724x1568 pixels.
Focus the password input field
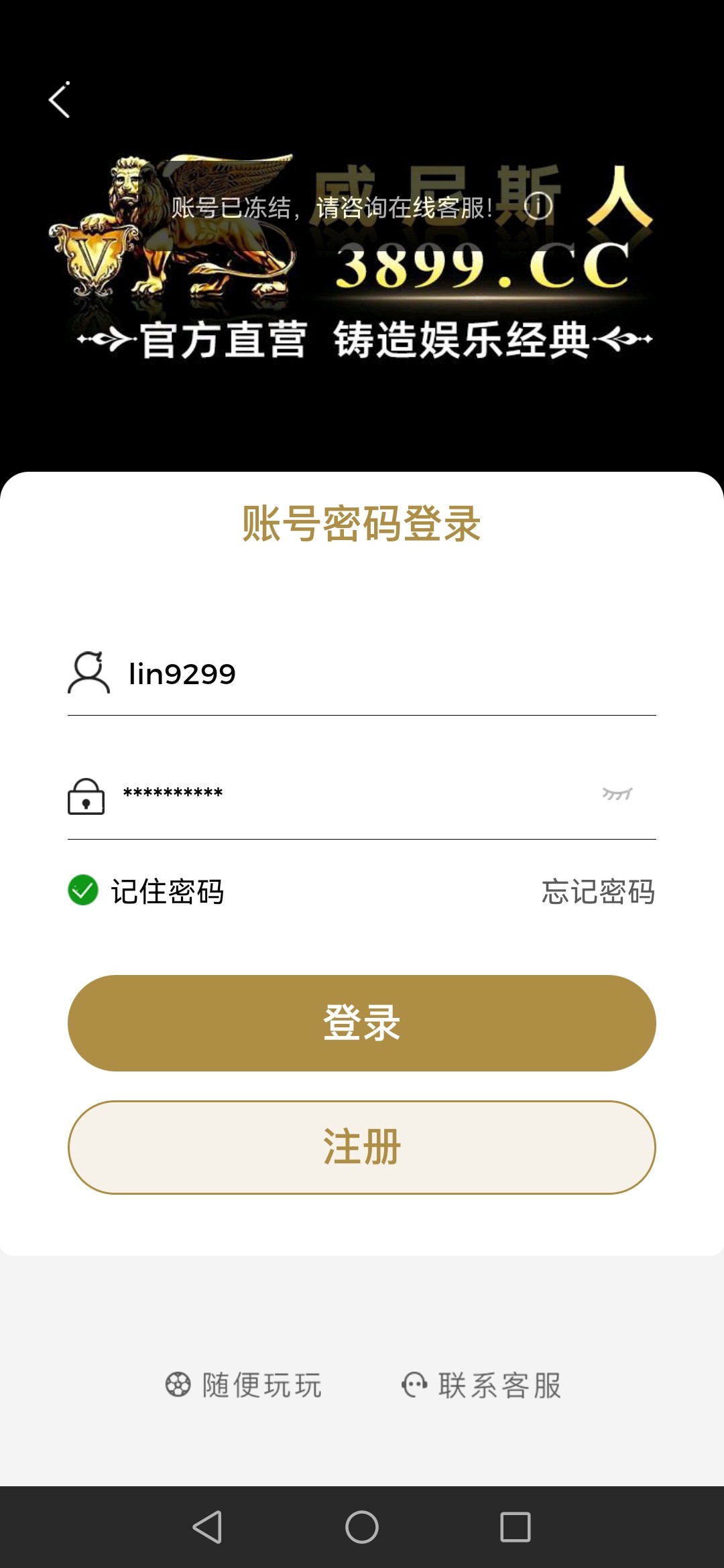click(349, 795)
